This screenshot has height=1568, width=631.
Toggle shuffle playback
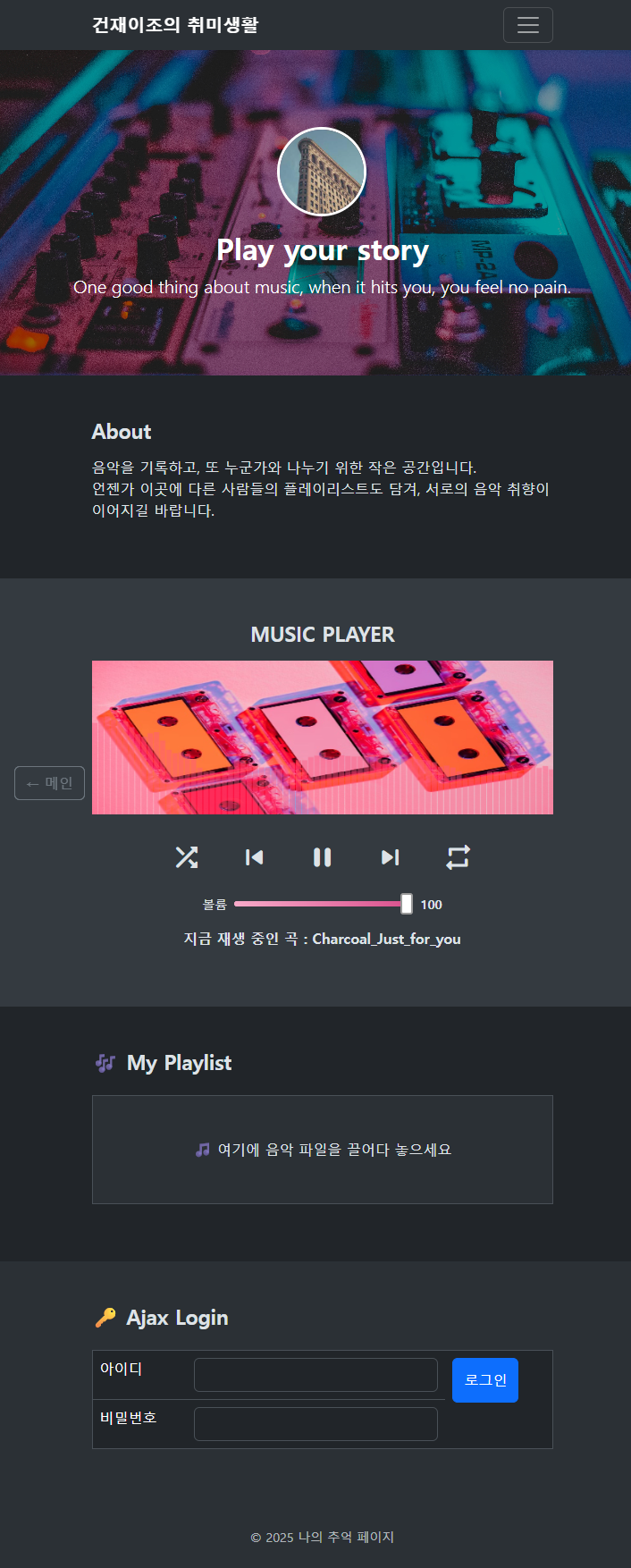point(187,857)
